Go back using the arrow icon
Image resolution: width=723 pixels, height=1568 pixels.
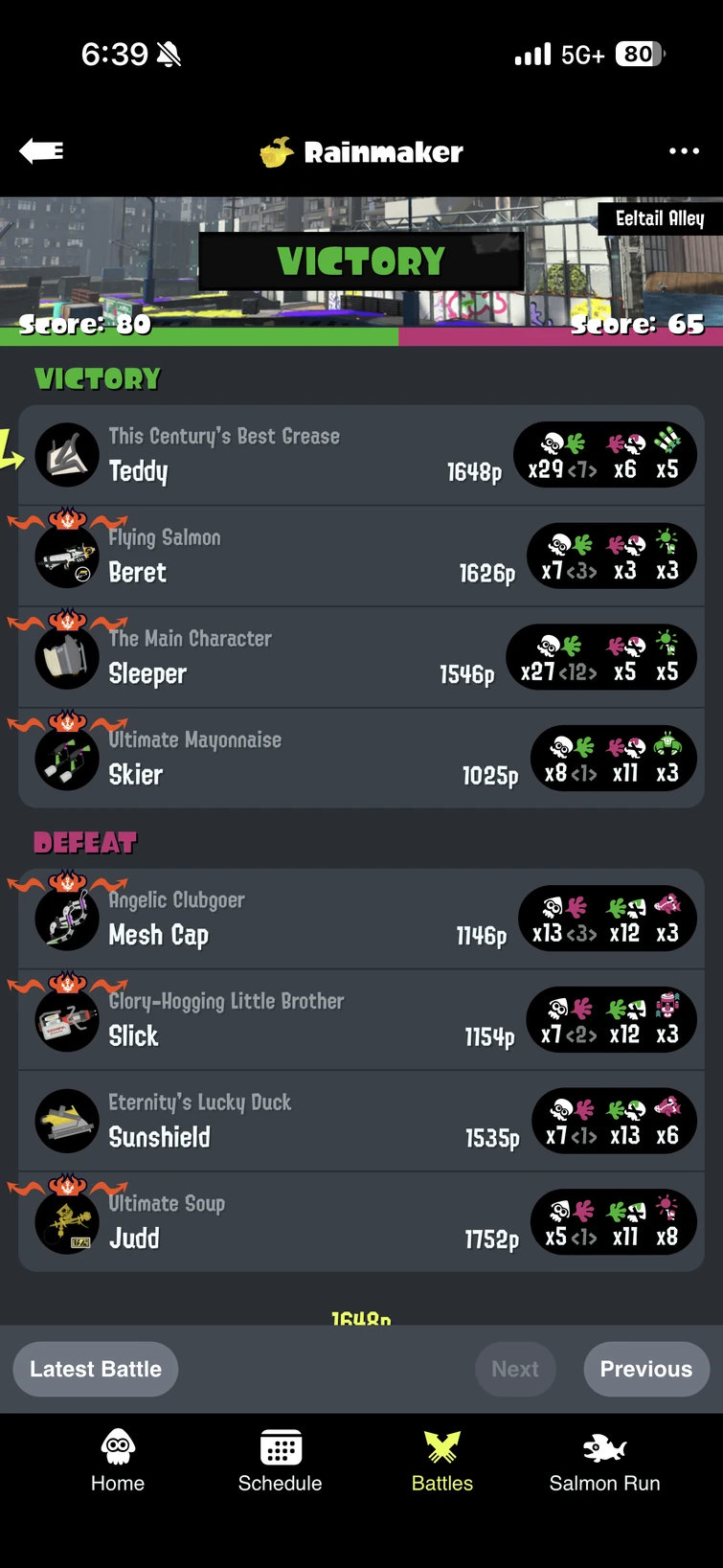point(42,151)
